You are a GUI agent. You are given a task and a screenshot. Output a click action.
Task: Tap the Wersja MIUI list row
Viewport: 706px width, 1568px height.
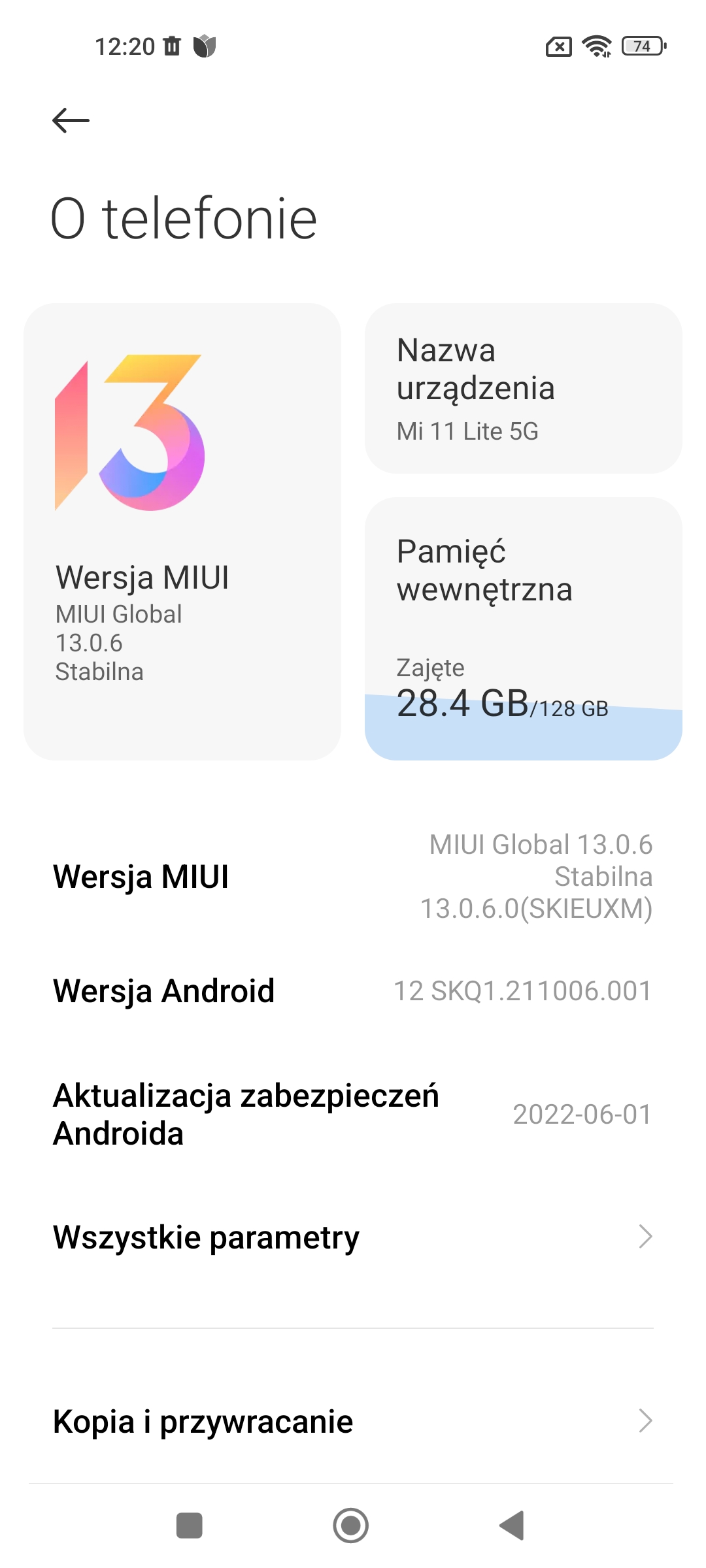click(353, 876)
